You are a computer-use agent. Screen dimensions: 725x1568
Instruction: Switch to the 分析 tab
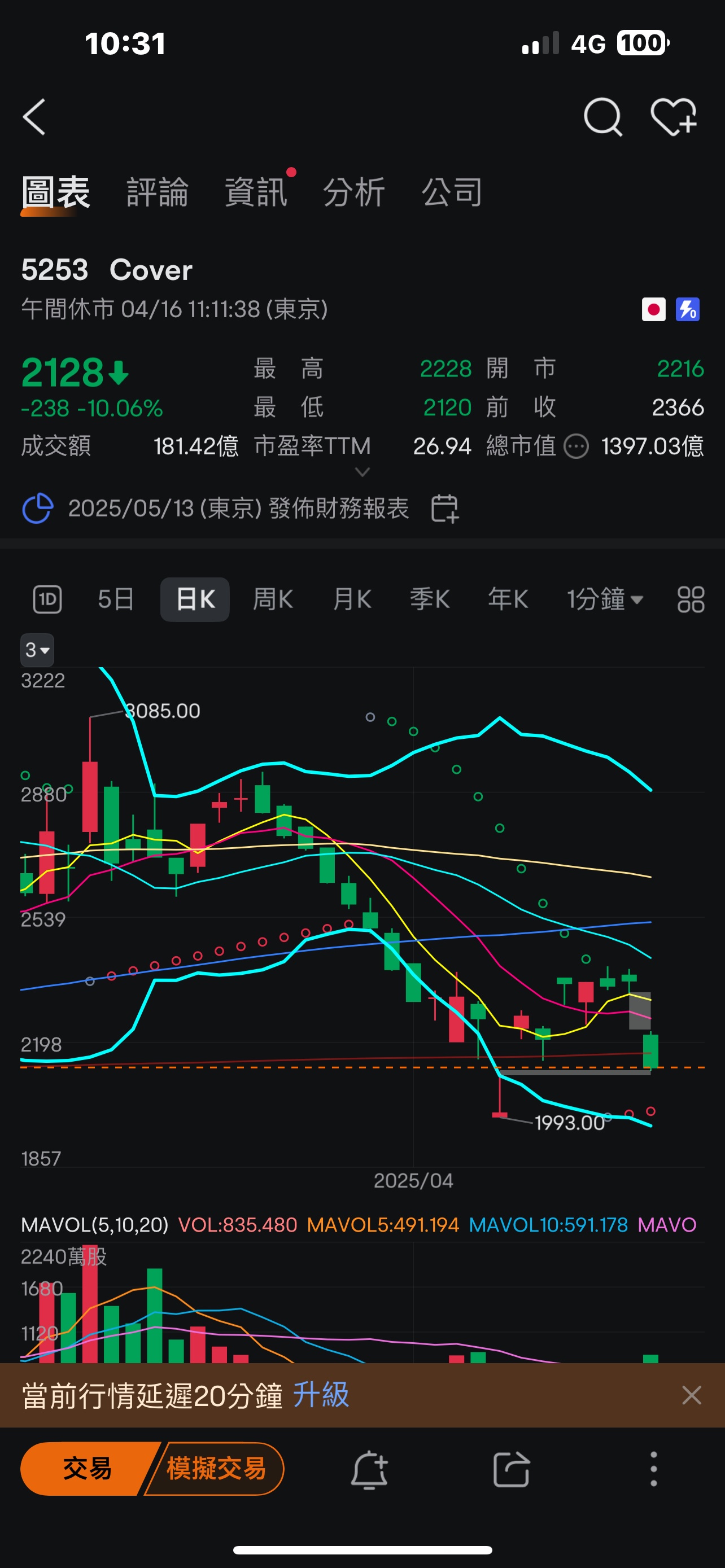pyautogui.click(x=353, y=192)
